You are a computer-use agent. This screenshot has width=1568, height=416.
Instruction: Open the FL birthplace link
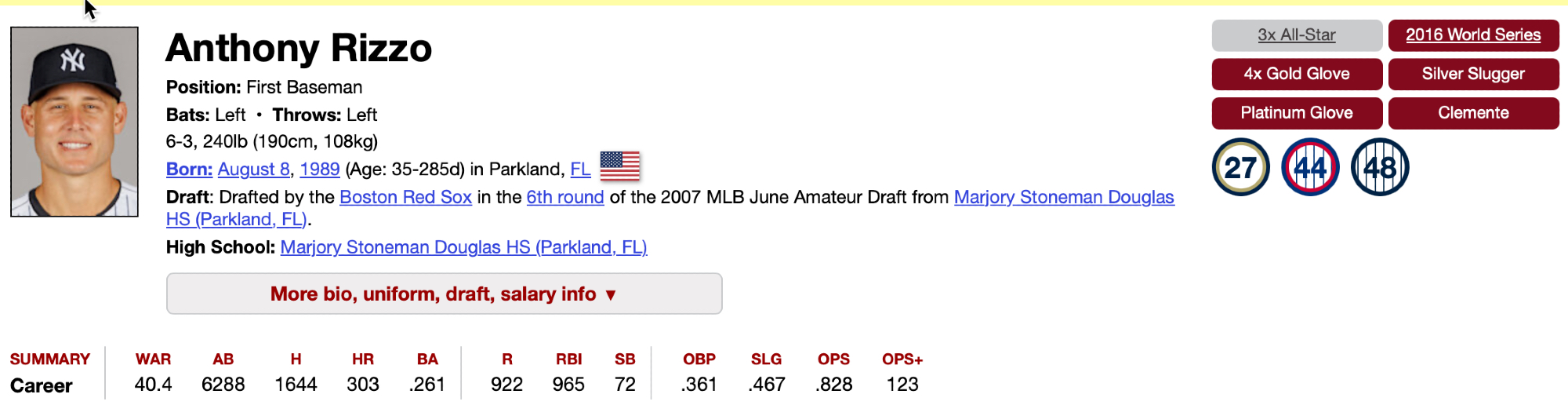[580, 170]
